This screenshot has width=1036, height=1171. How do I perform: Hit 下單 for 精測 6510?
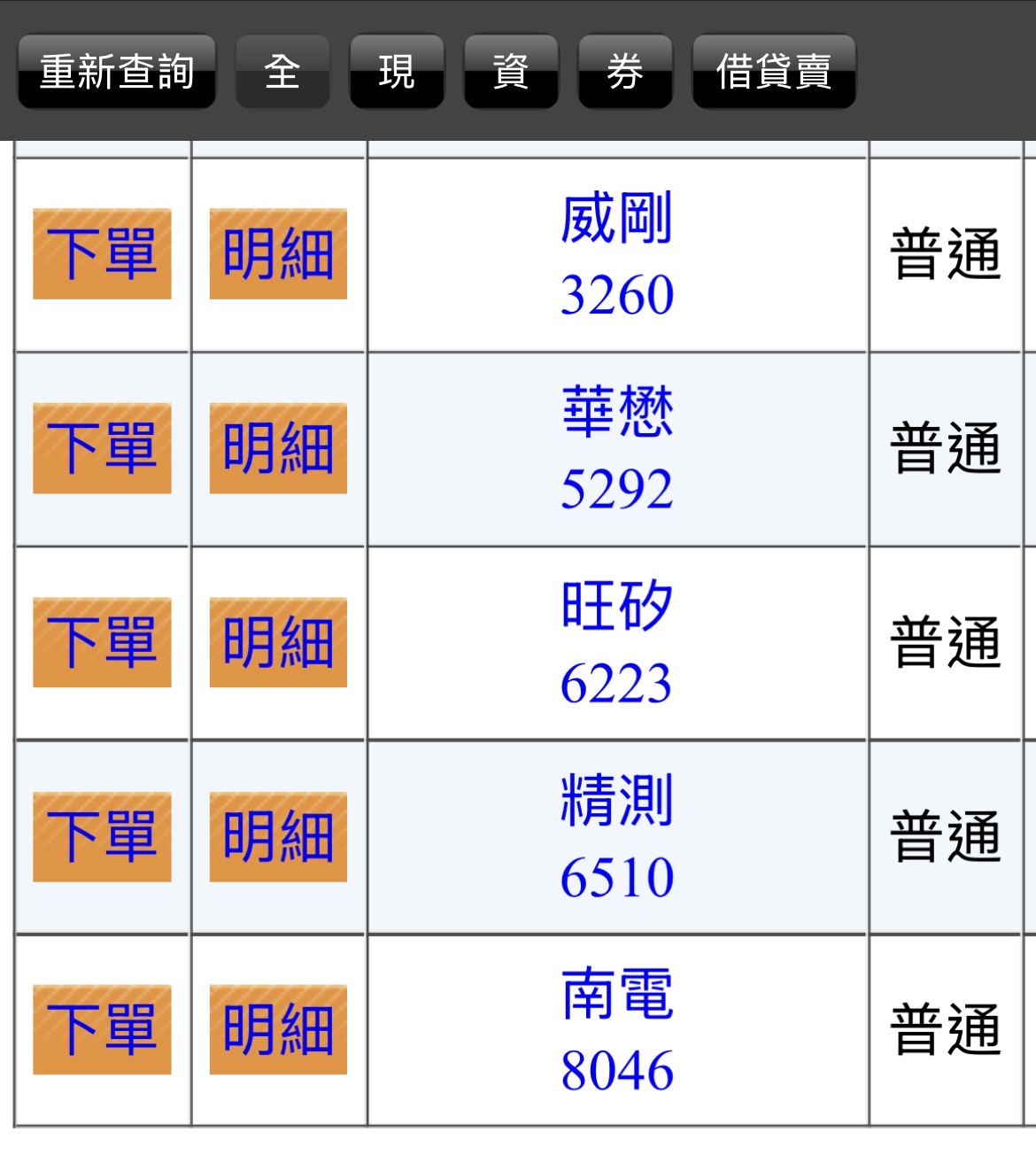pos(102,837)
